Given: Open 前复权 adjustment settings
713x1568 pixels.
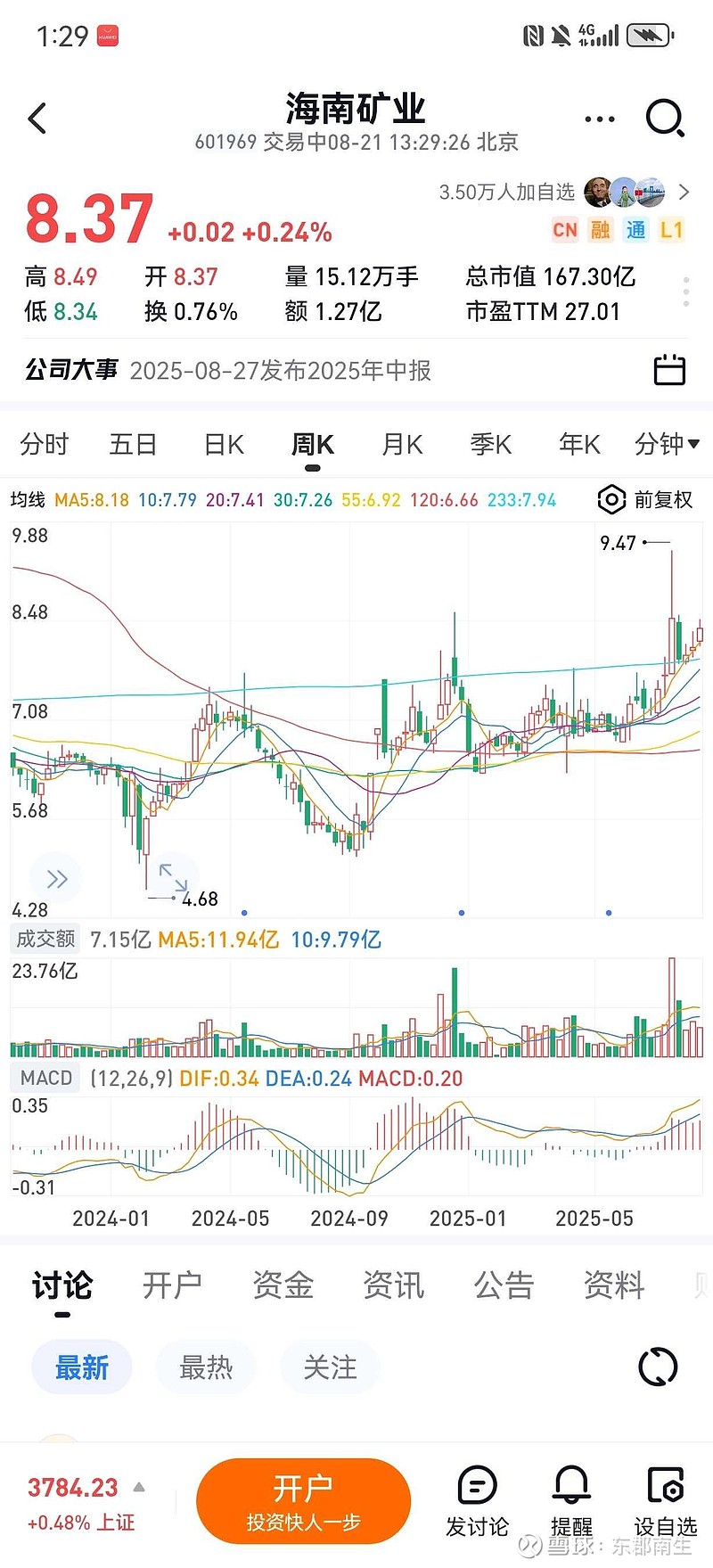Looking at the screenshot, I should pos(645,500).
